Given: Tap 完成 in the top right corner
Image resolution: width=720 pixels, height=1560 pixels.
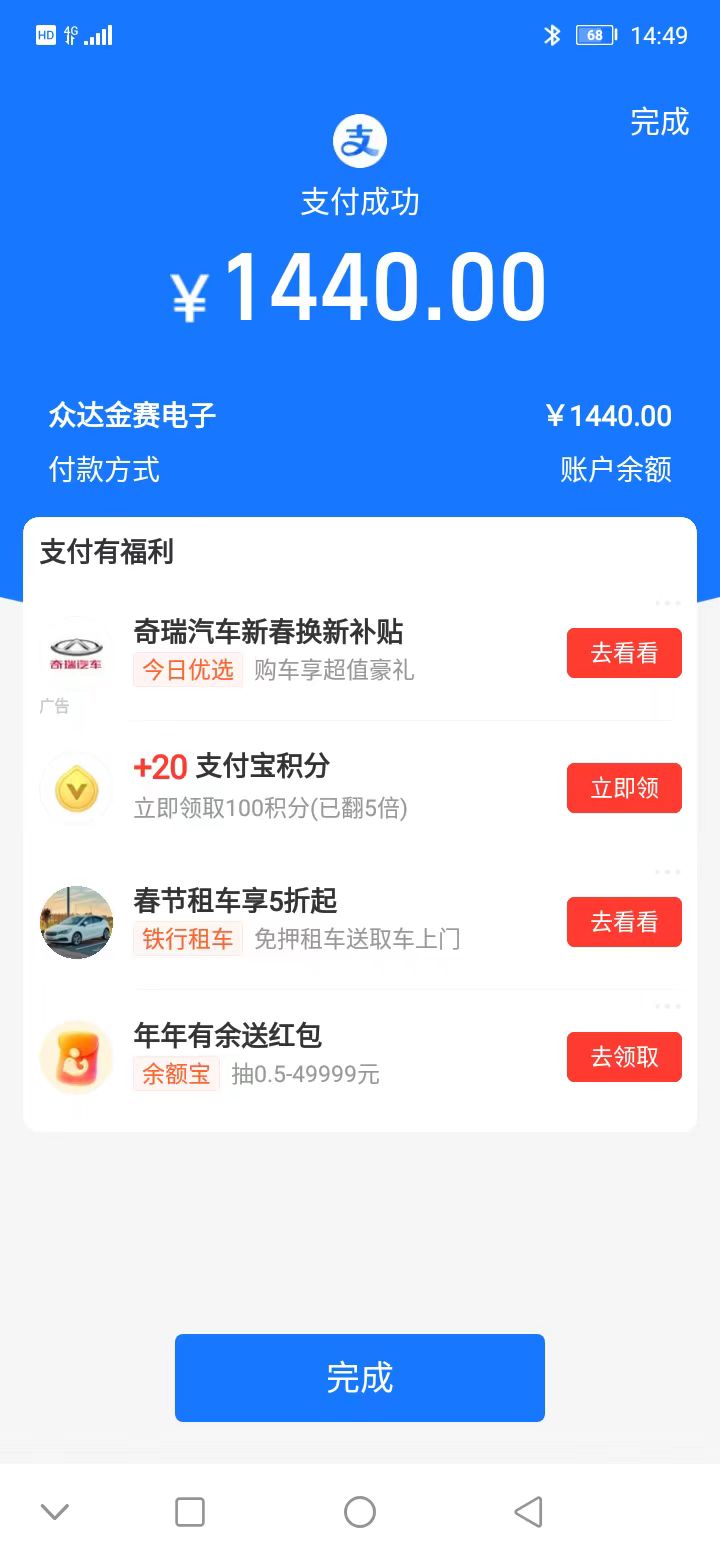Looking at the screenshot, I should pos(659,122).
